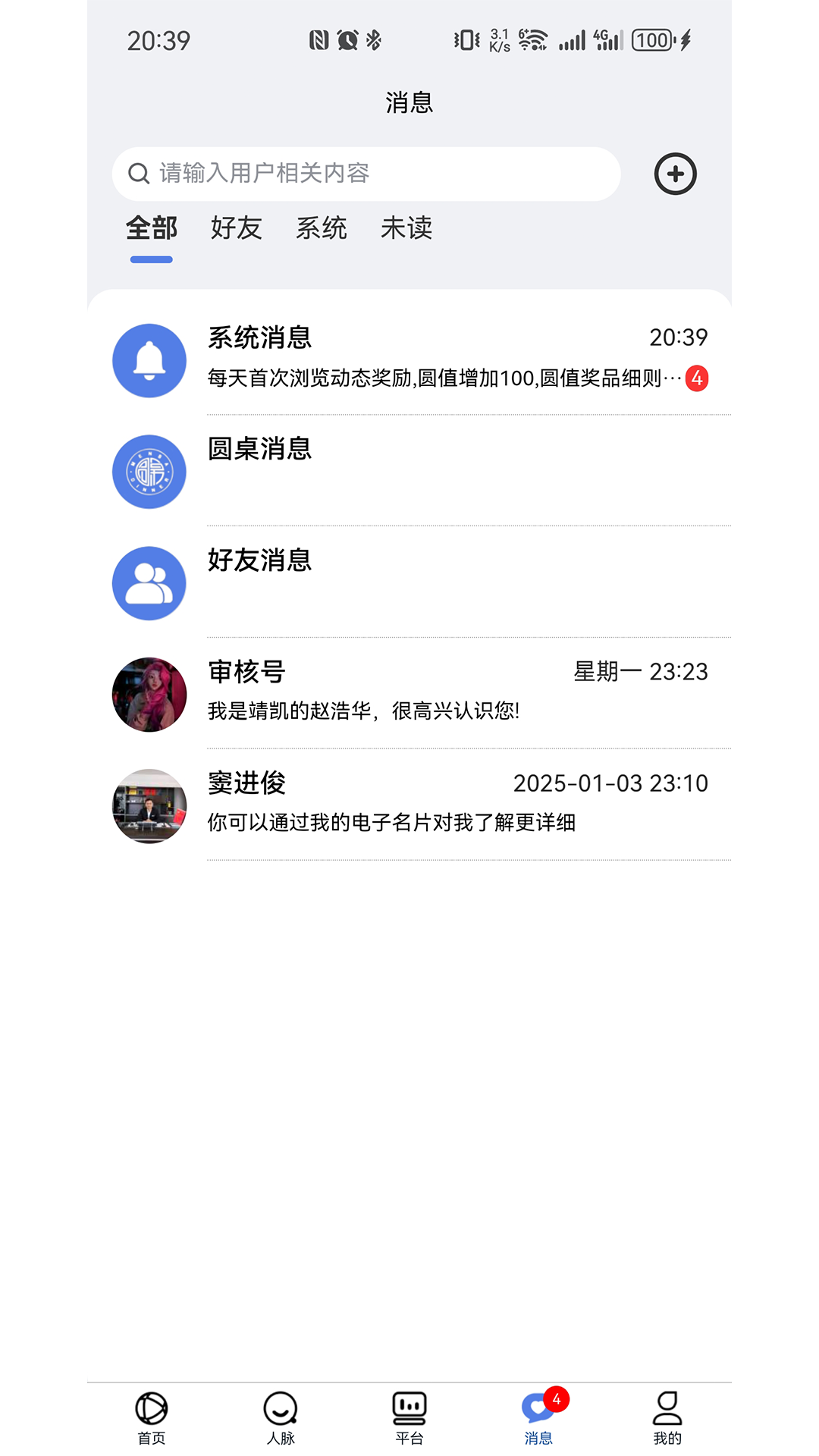Open the add new contact plus button
Viewport: 819px width, 1456px height.
point(674,173)
